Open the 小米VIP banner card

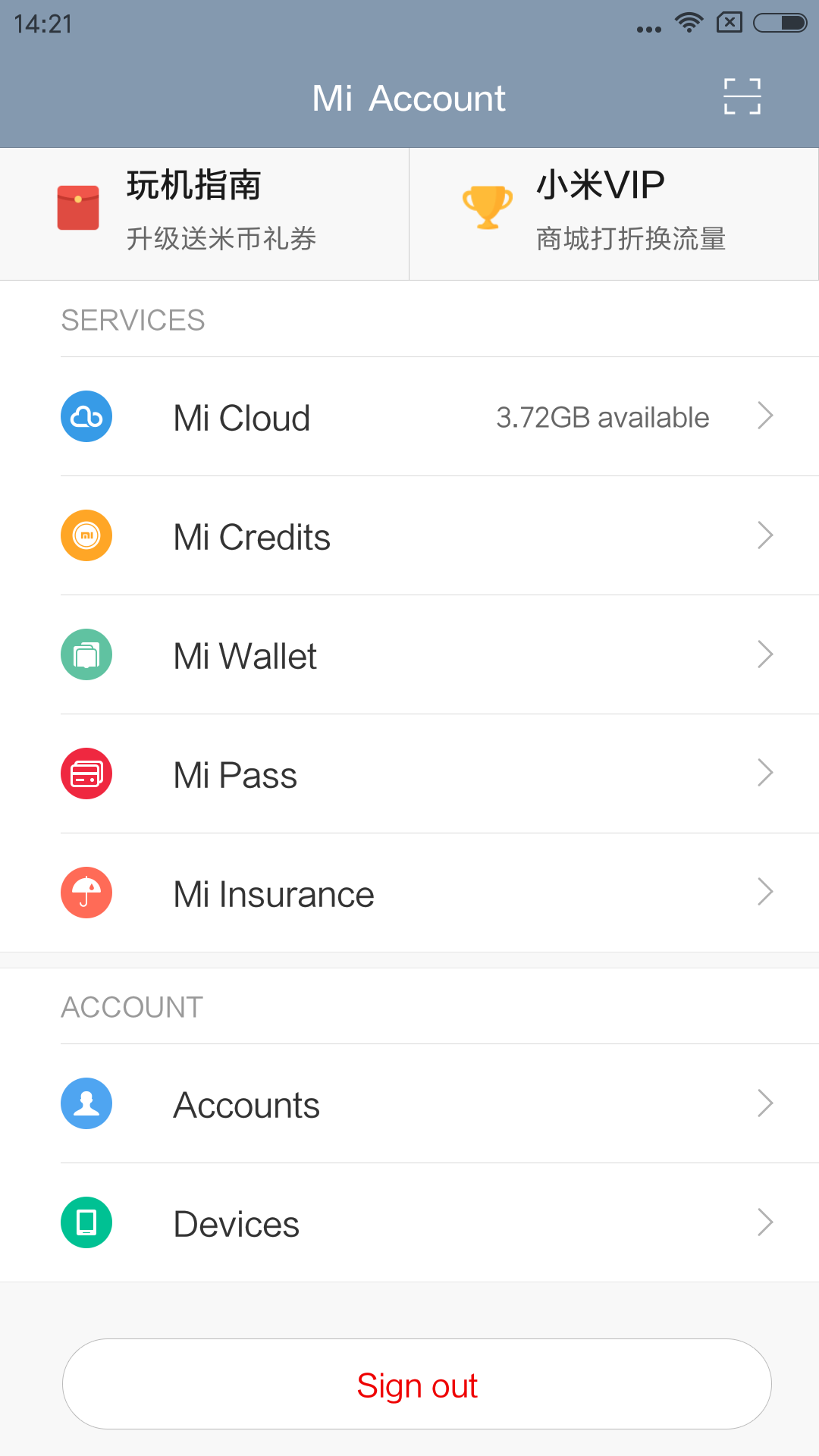[613, 214]
